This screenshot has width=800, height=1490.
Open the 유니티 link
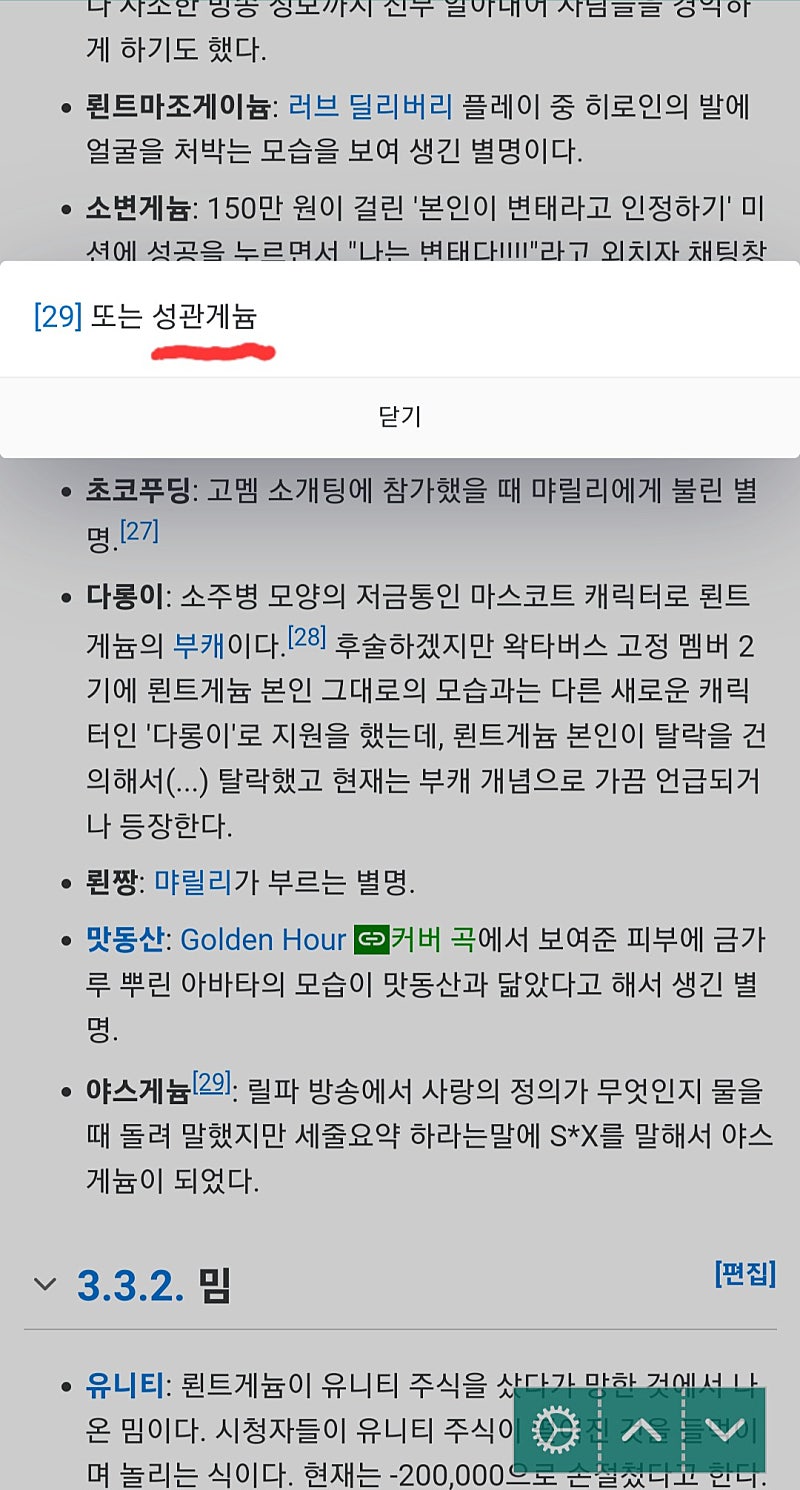pyautogui.click(x=124, y=1387)
